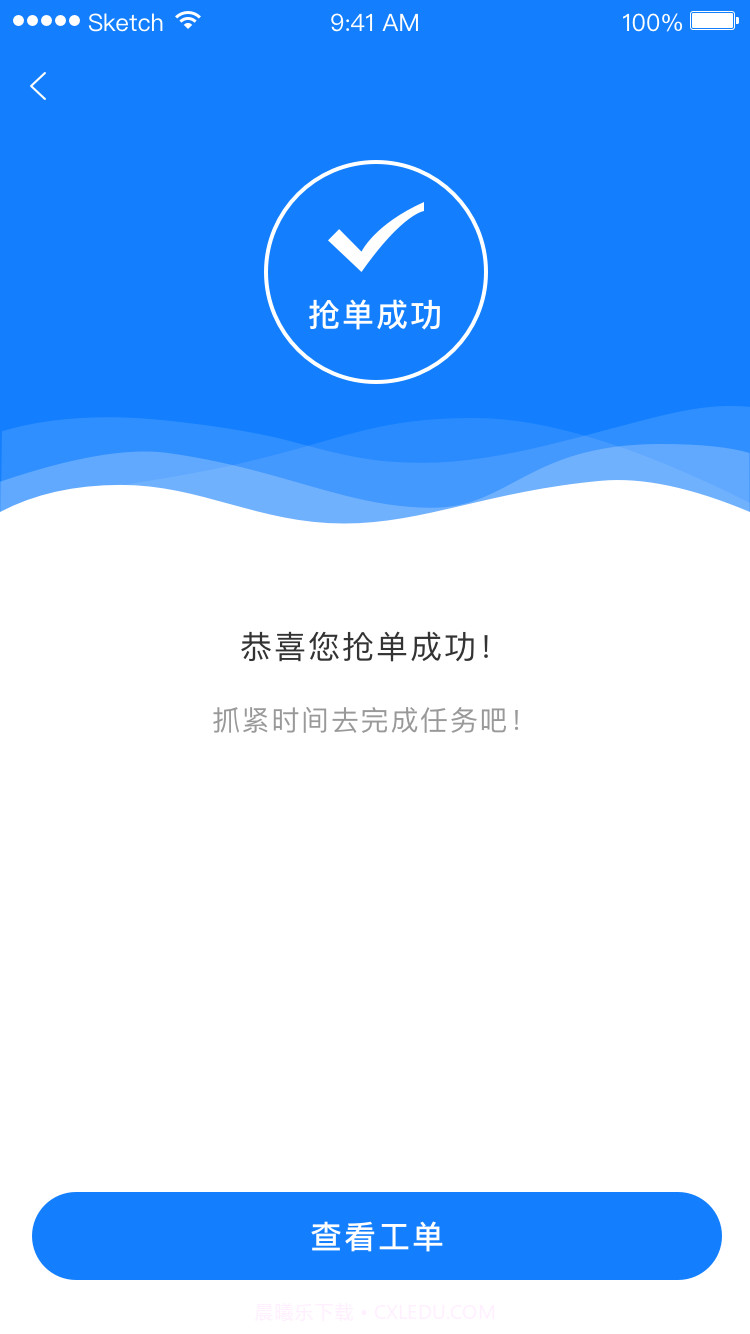Tap the signal strength dots
The height and width of the screenshot is (1334, 750).
pyautogui.click(x=45, y=20)
